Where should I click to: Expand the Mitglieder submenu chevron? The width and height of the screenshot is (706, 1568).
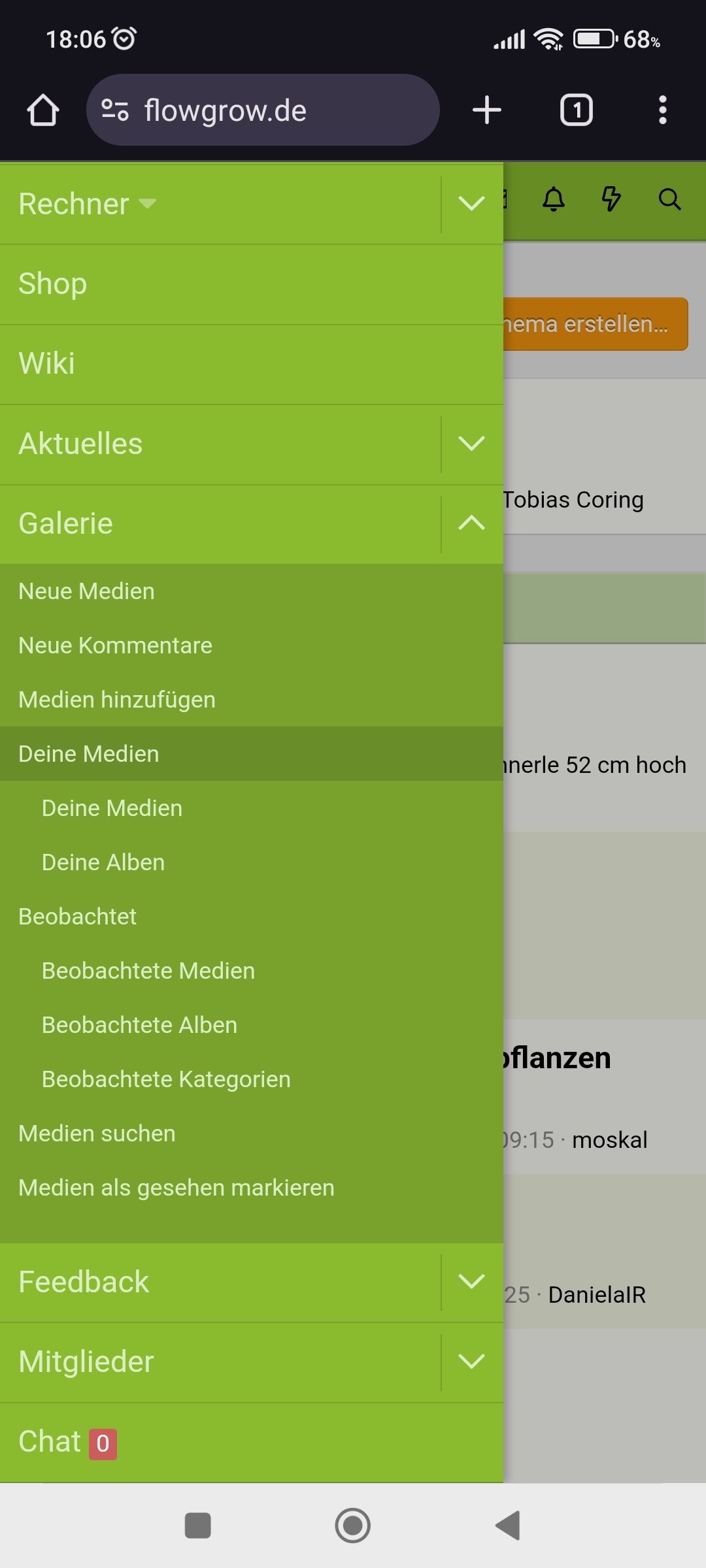(471, 1362)
